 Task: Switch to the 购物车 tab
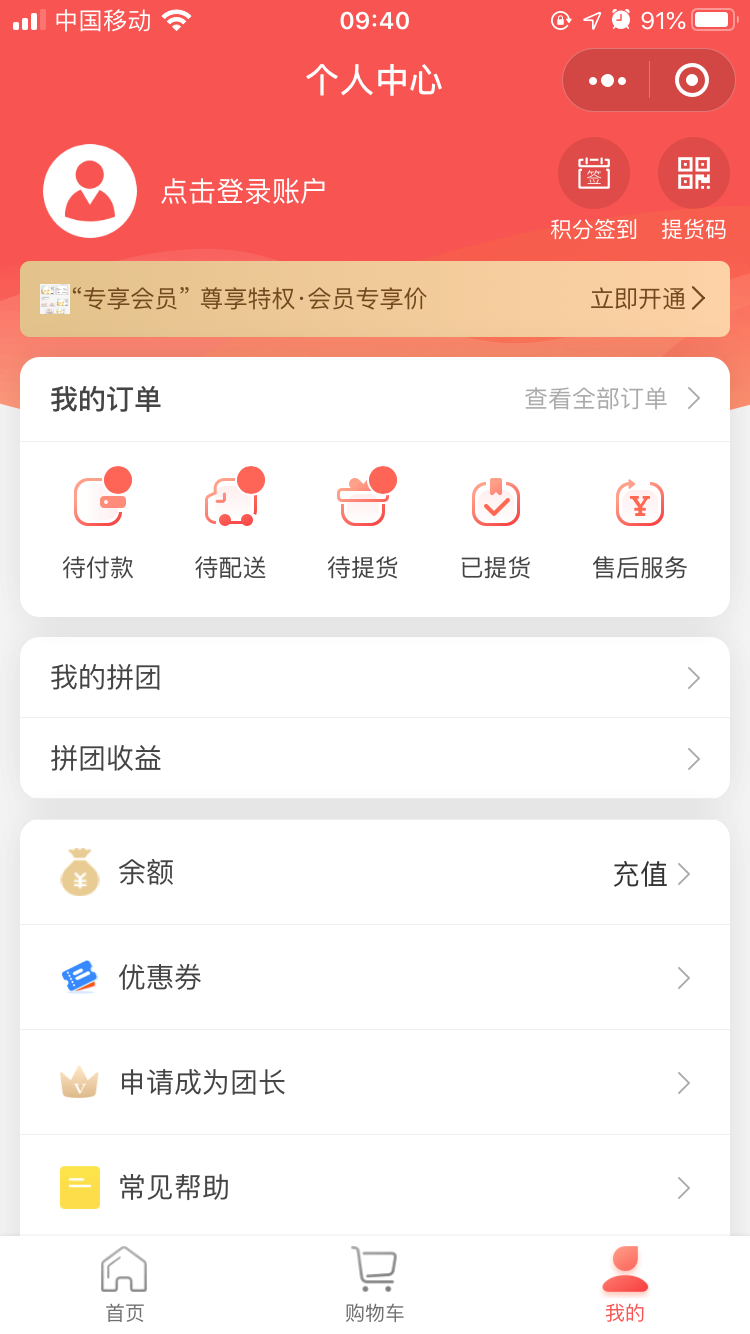click(x=375, y=1285)
